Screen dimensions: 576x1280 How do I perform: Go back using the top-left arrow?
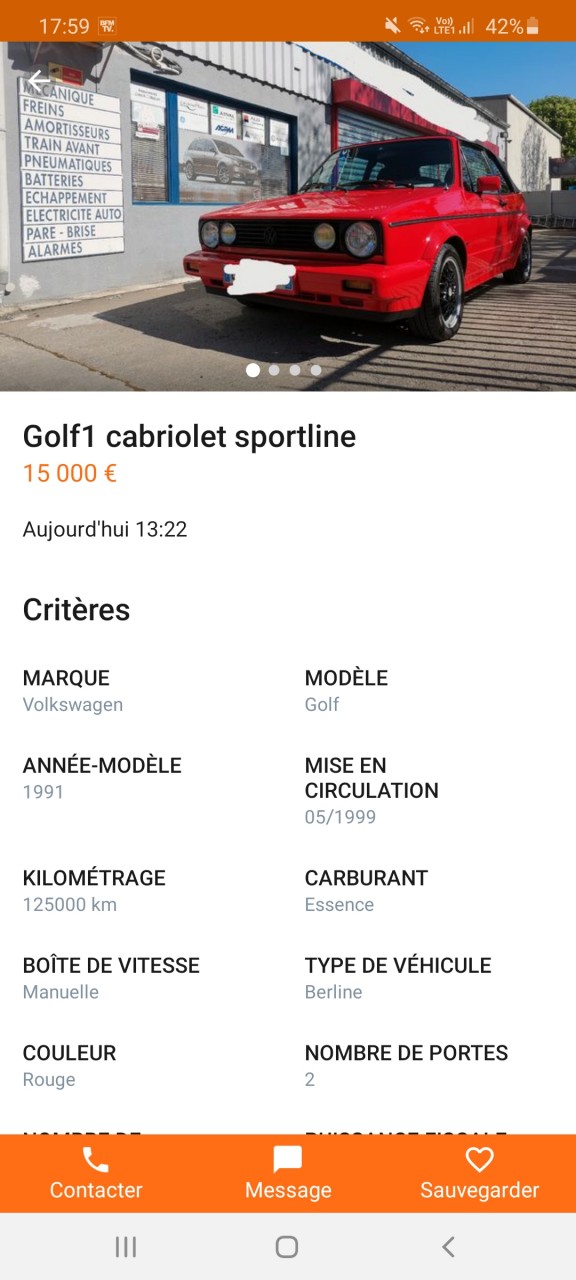(x=39, y=80)
